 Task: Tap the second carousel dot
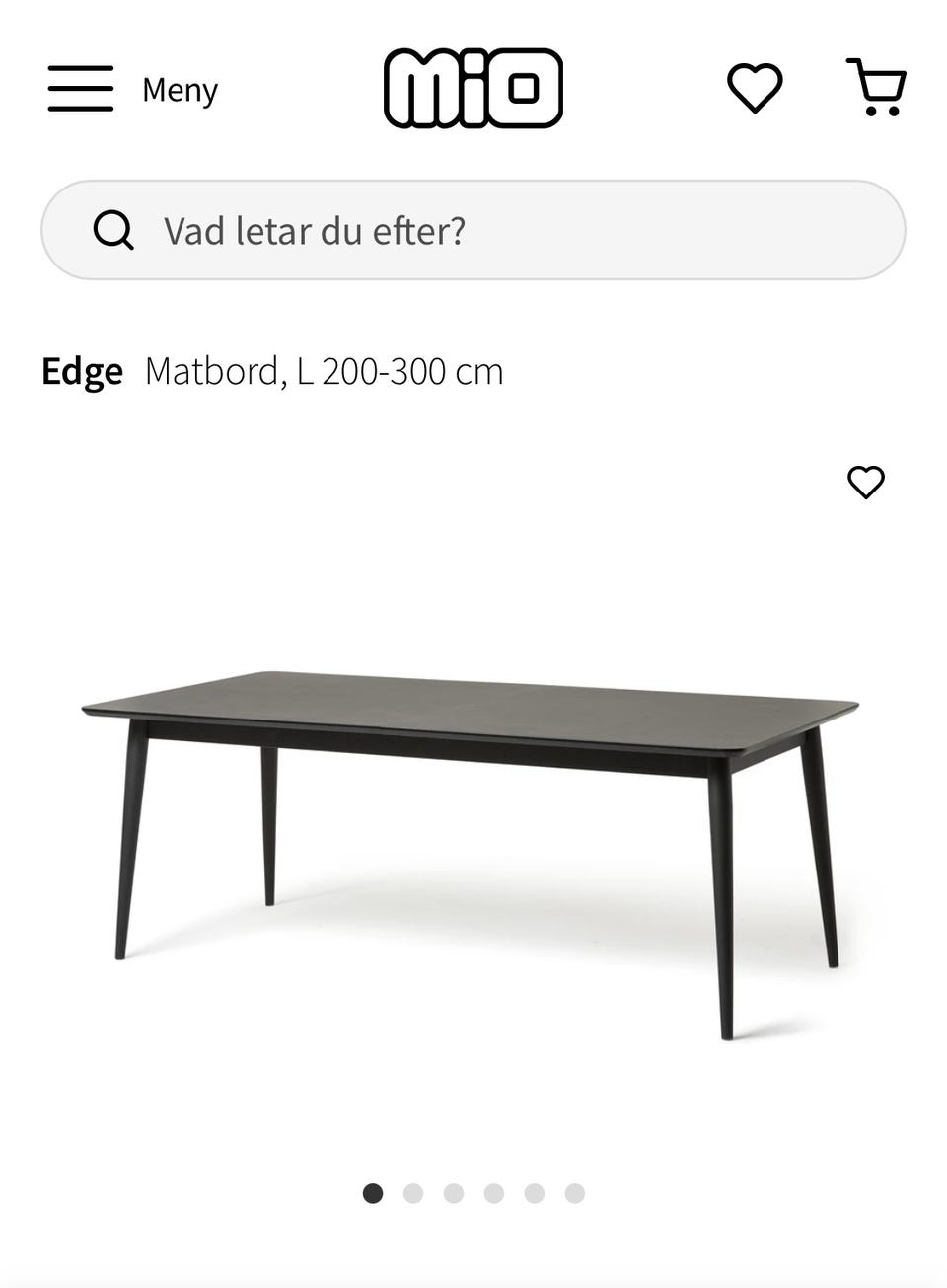coord(412,1193)
